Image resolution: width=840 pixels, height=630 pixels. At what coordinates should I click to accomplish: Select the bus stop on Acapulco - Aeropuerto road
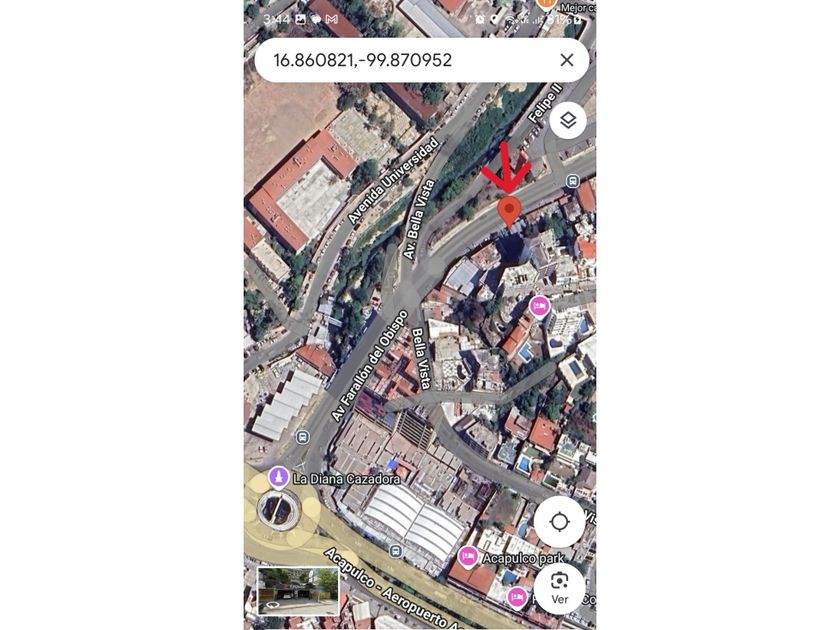(395, 551)
